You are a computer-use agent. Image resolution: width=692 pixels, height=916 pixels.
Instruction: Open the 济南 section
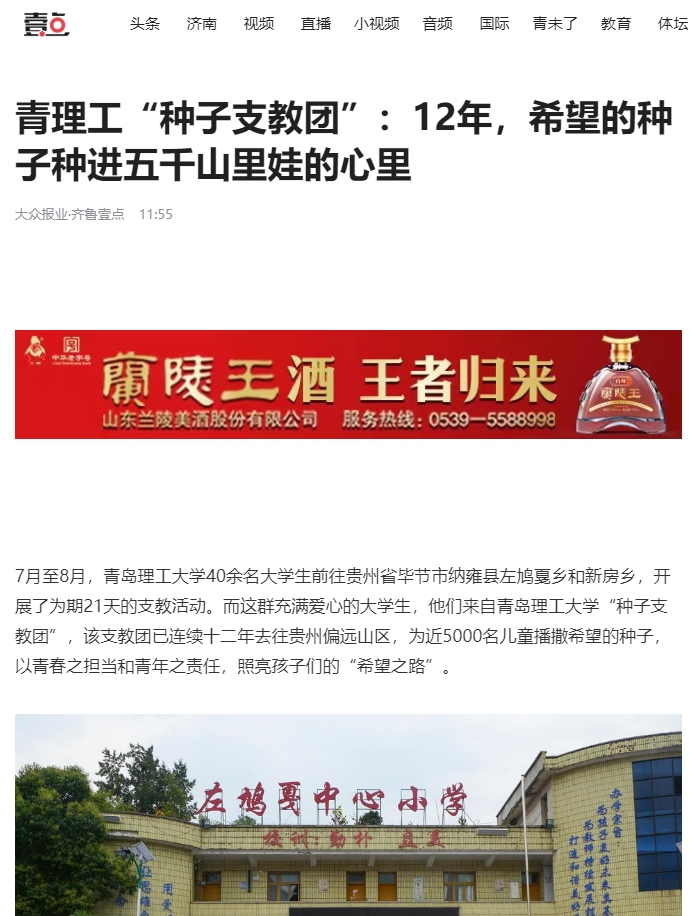coord(201,24)
